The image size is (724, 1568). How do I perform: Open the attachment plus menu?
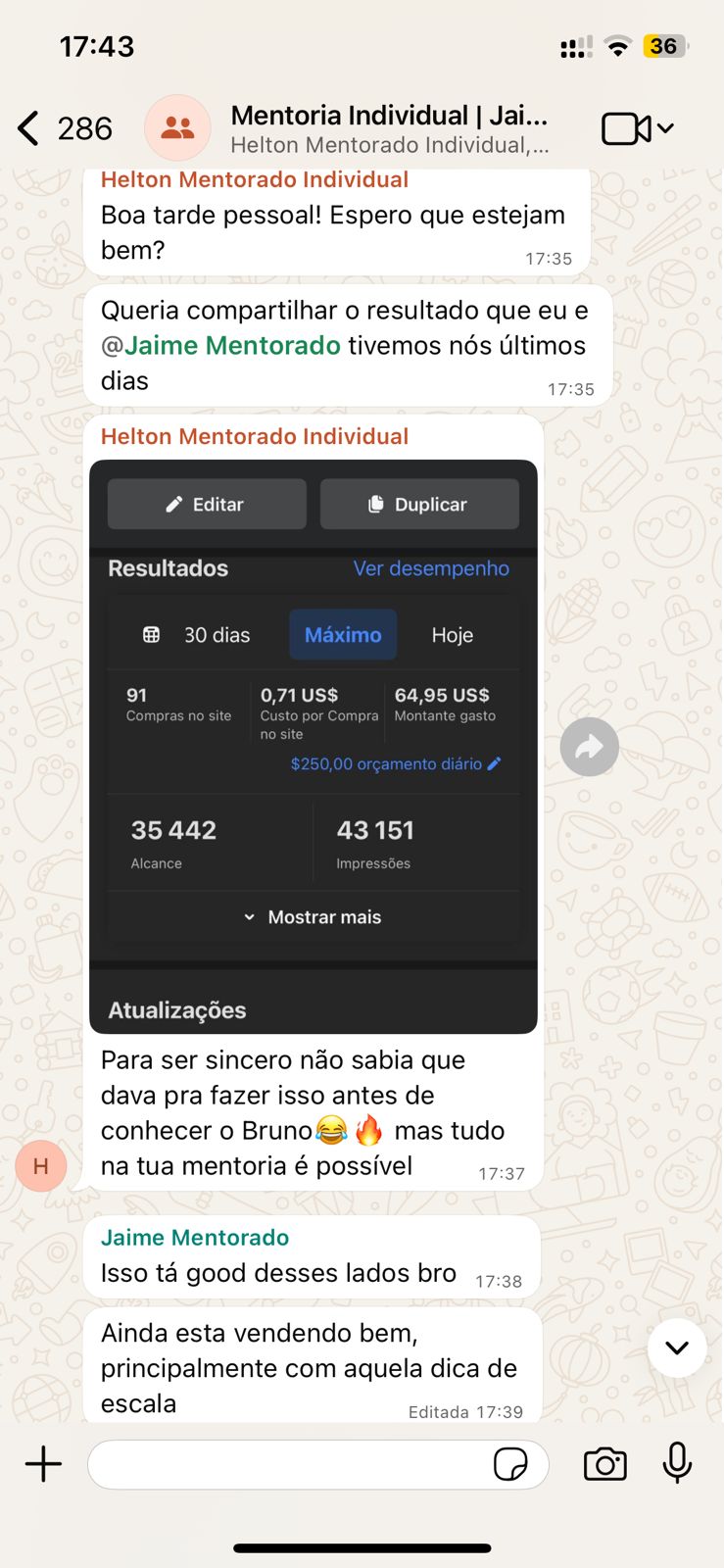pos(43,1464)
